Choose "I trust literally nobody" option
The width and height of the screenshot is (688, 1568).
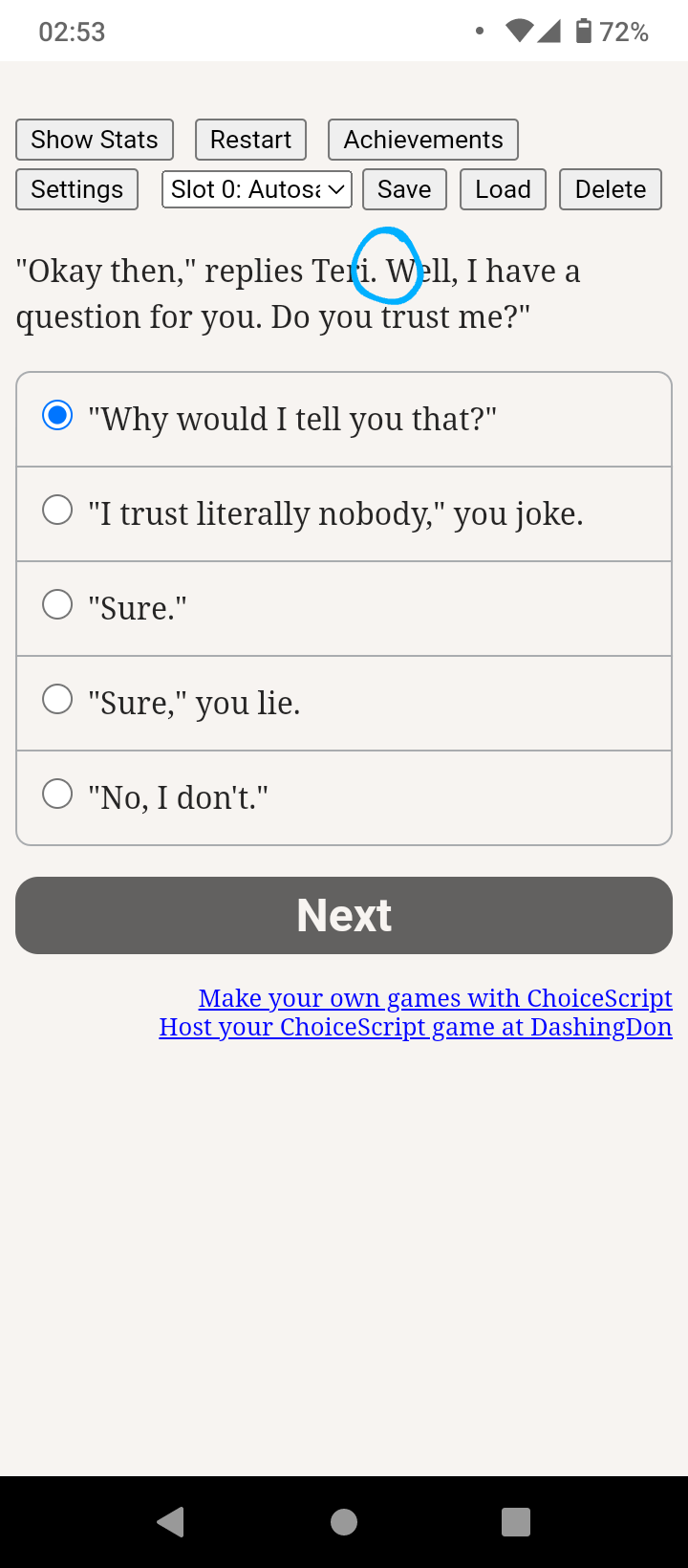[344, 513]
